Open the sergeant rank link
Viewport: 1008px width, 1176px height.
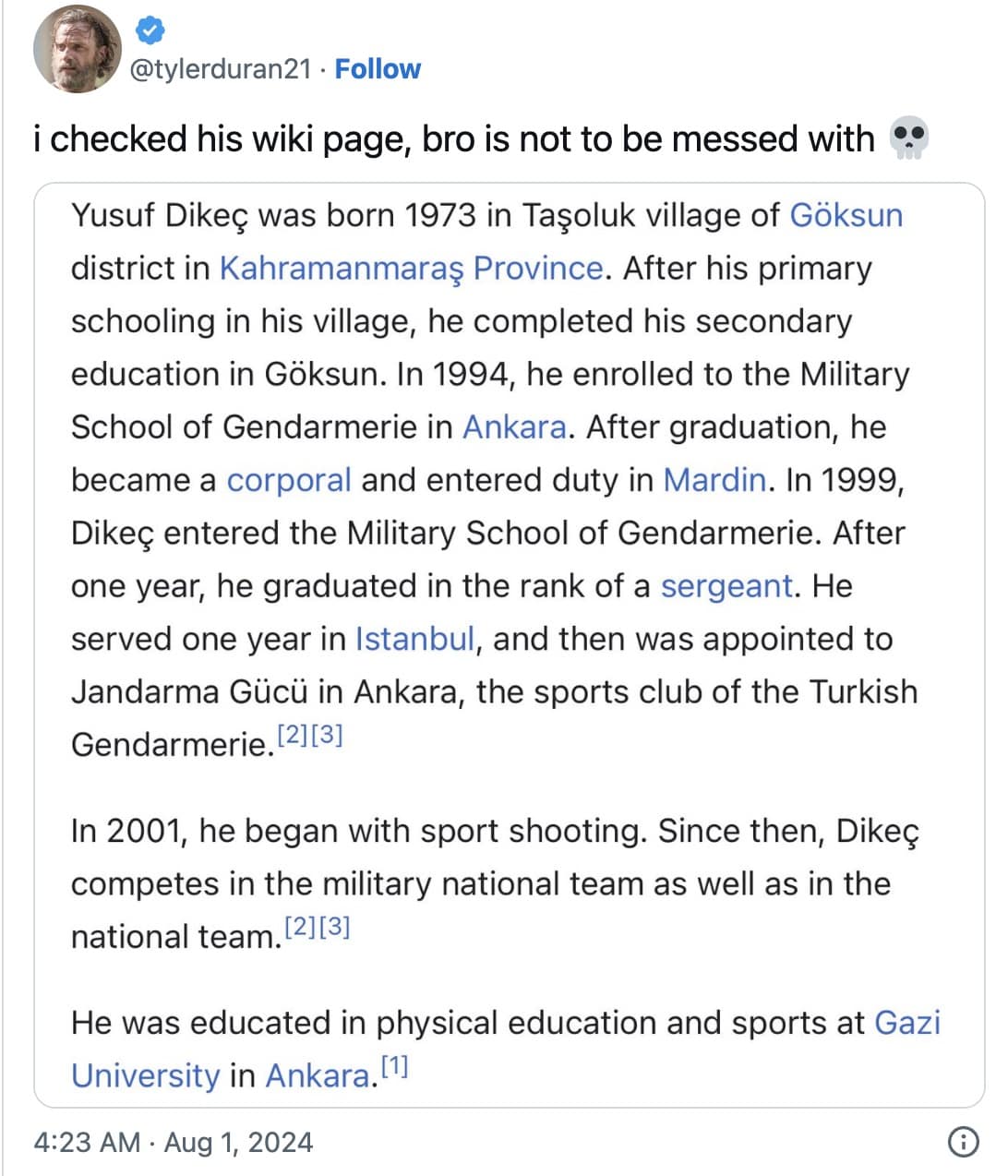(726, 585)
